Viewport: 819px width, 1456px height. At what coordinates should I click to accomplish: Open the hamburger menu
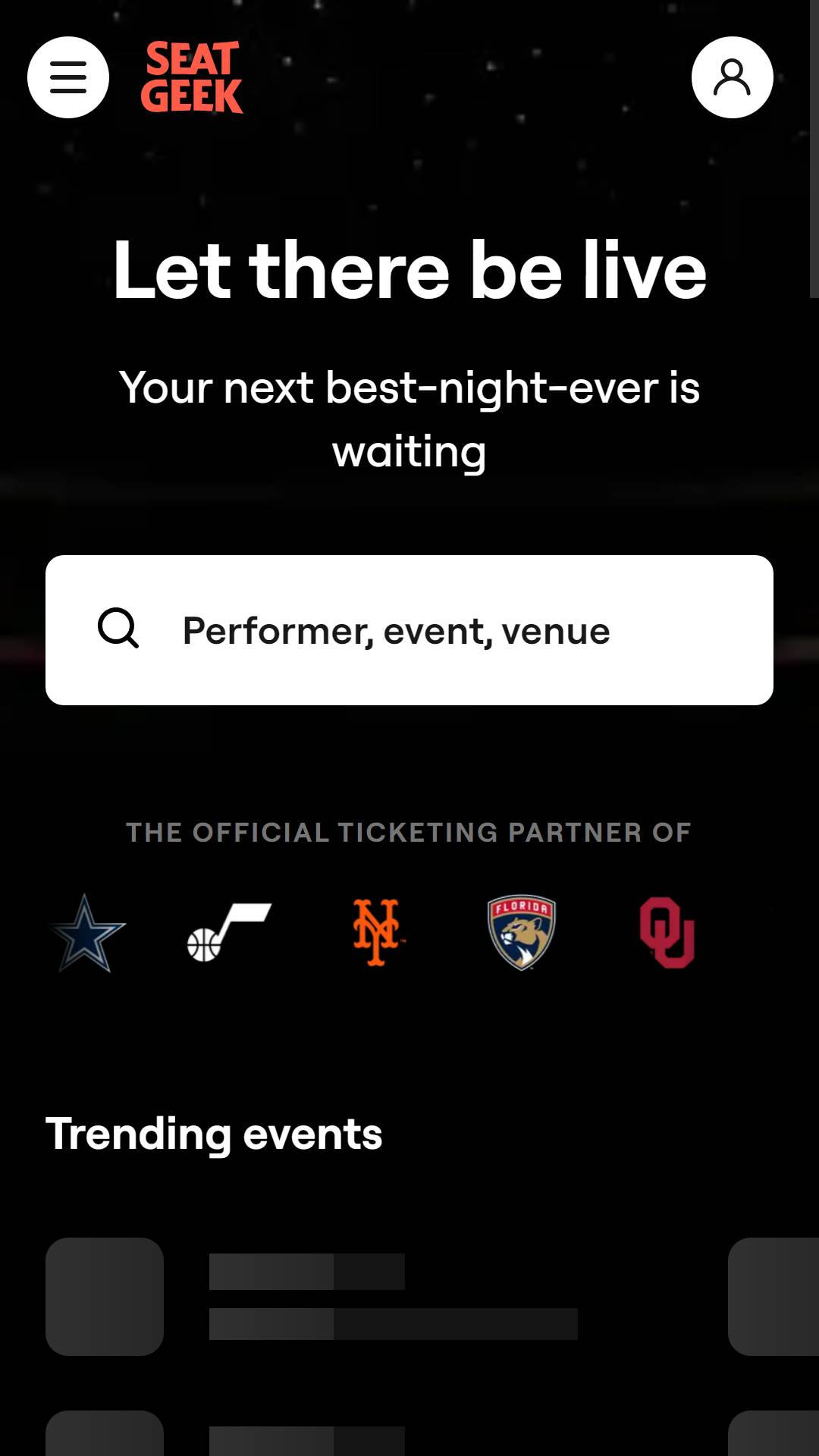[x=68, y=77]
